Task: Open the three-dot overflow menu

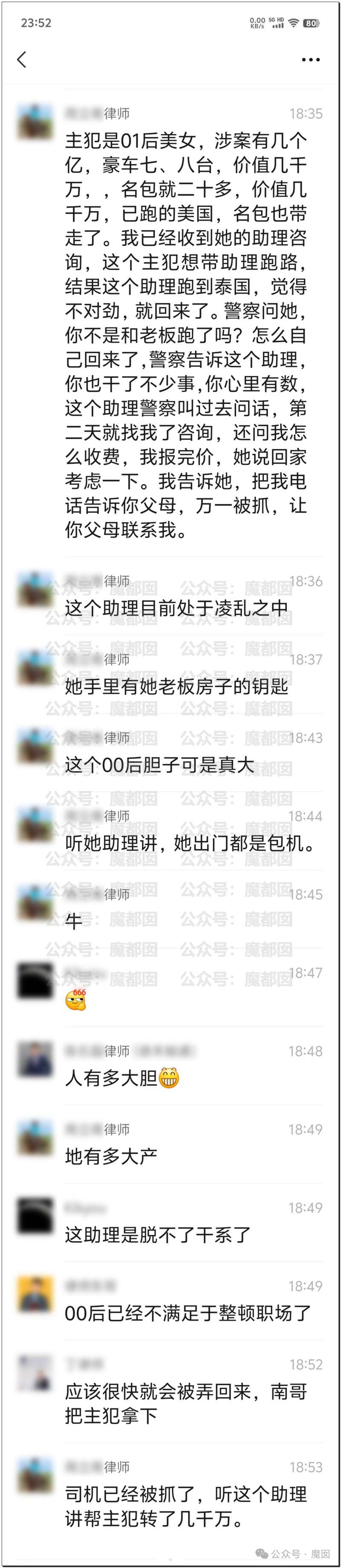Action: [311, 60]
